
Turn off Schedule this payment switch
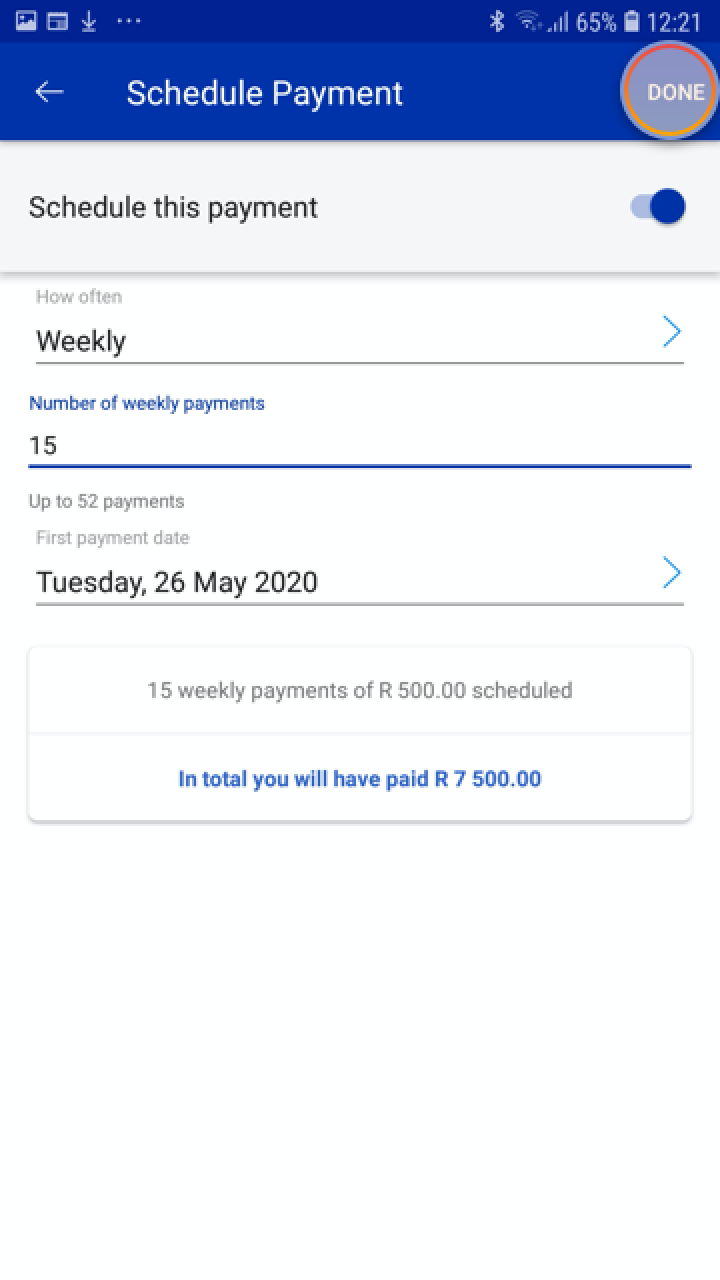tap(659, 207)
